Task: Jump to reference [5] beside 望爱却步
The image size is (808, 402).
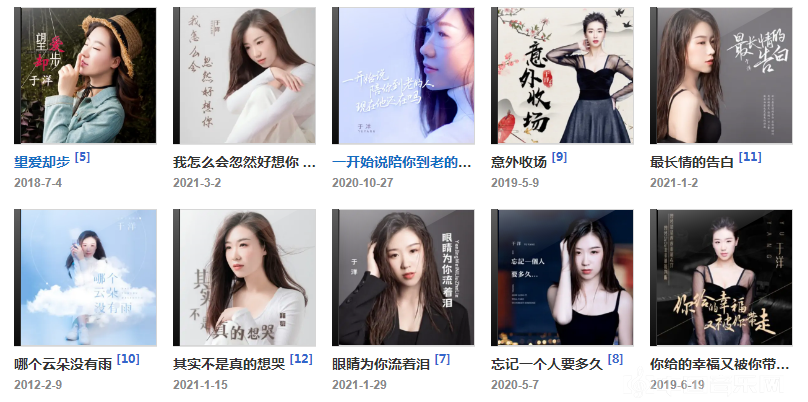Action: click(82, 157)
